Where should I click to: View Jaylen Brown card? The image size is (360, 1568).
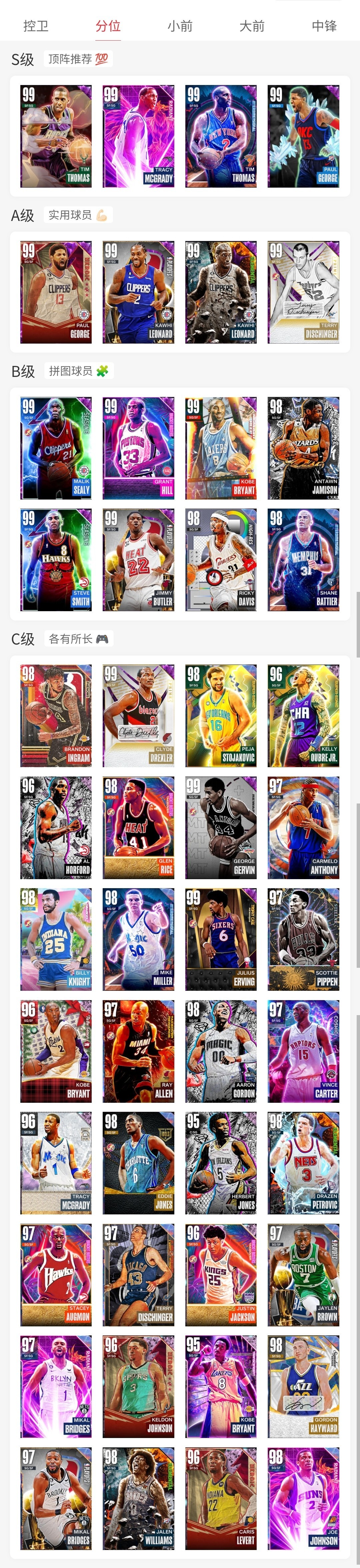coord(303,1275)
